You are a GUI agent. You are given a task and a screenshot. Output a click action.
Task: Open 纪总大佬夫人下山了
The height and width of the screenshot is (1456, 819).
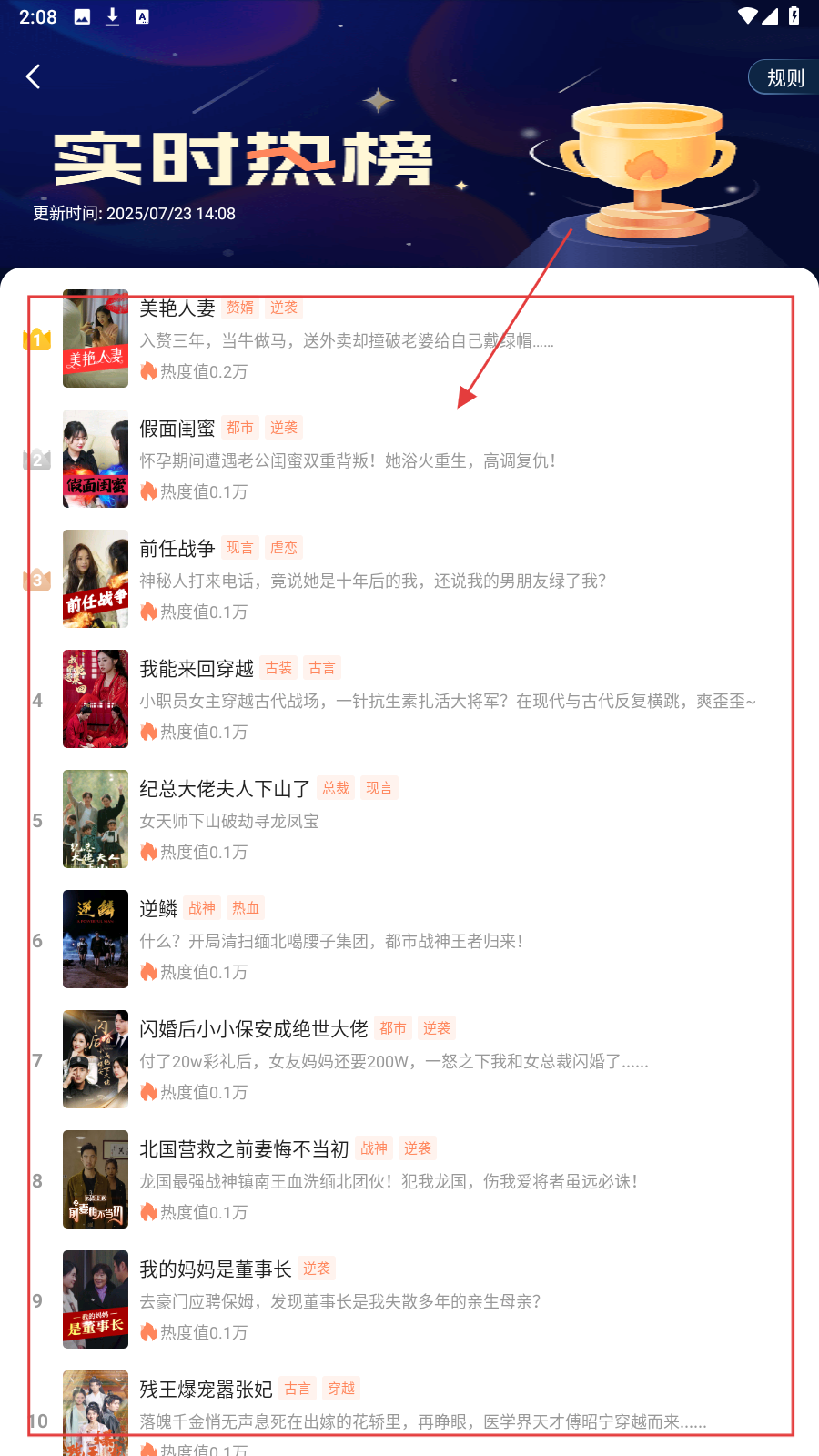[224, 789]
